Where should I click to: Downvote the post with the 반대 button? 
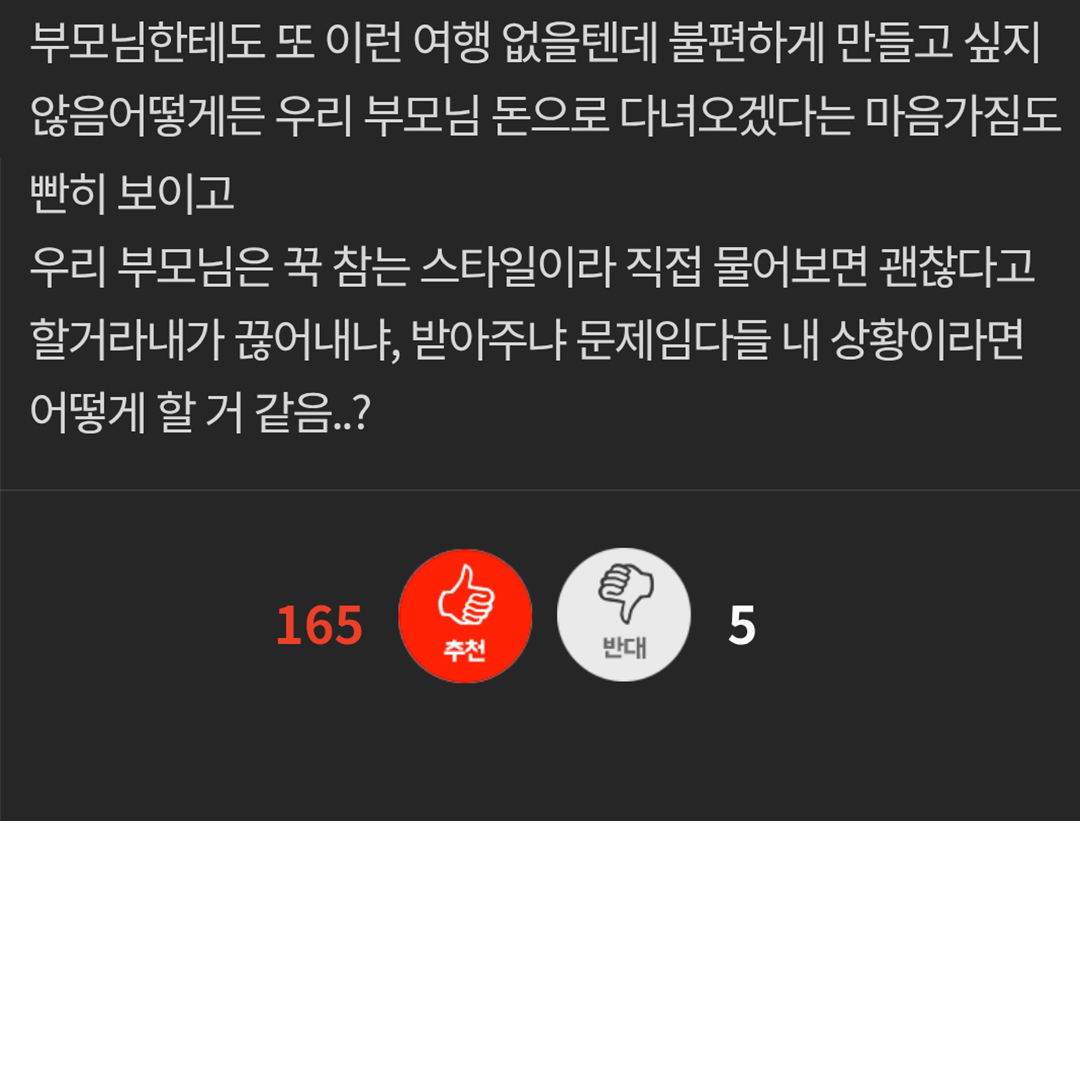click(x=624, y=615)
